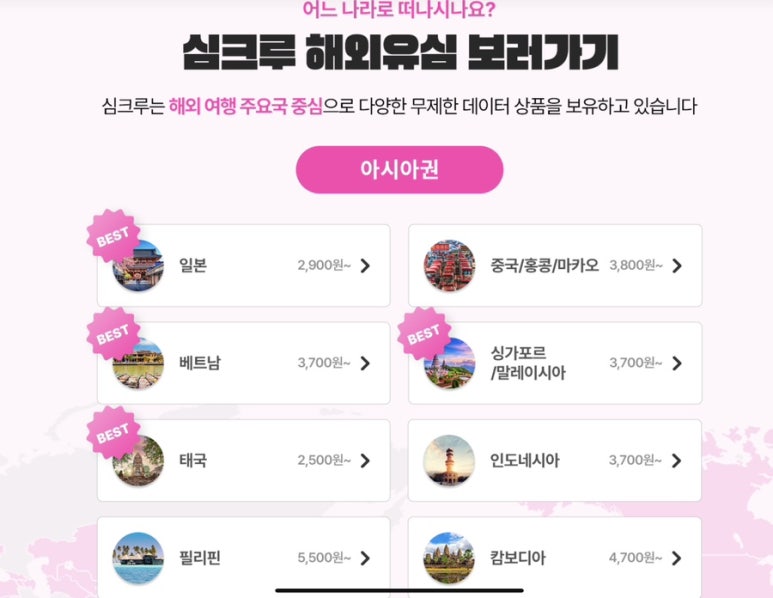The image size is (773, 598).
Task: View 태국 plans from 2,500원
Action: (x=243, y=460)
